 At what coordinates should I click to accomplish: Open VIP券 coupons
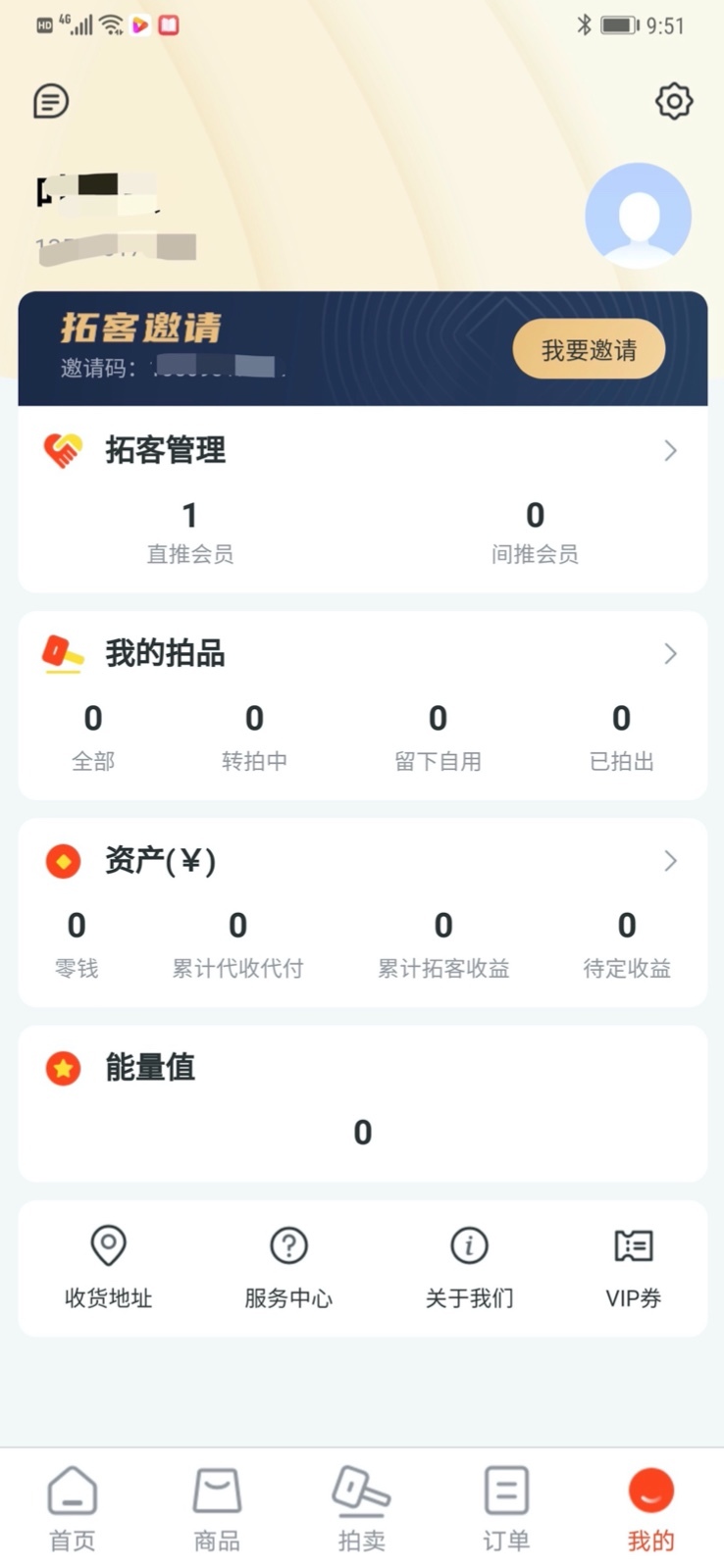point(633,1267)
